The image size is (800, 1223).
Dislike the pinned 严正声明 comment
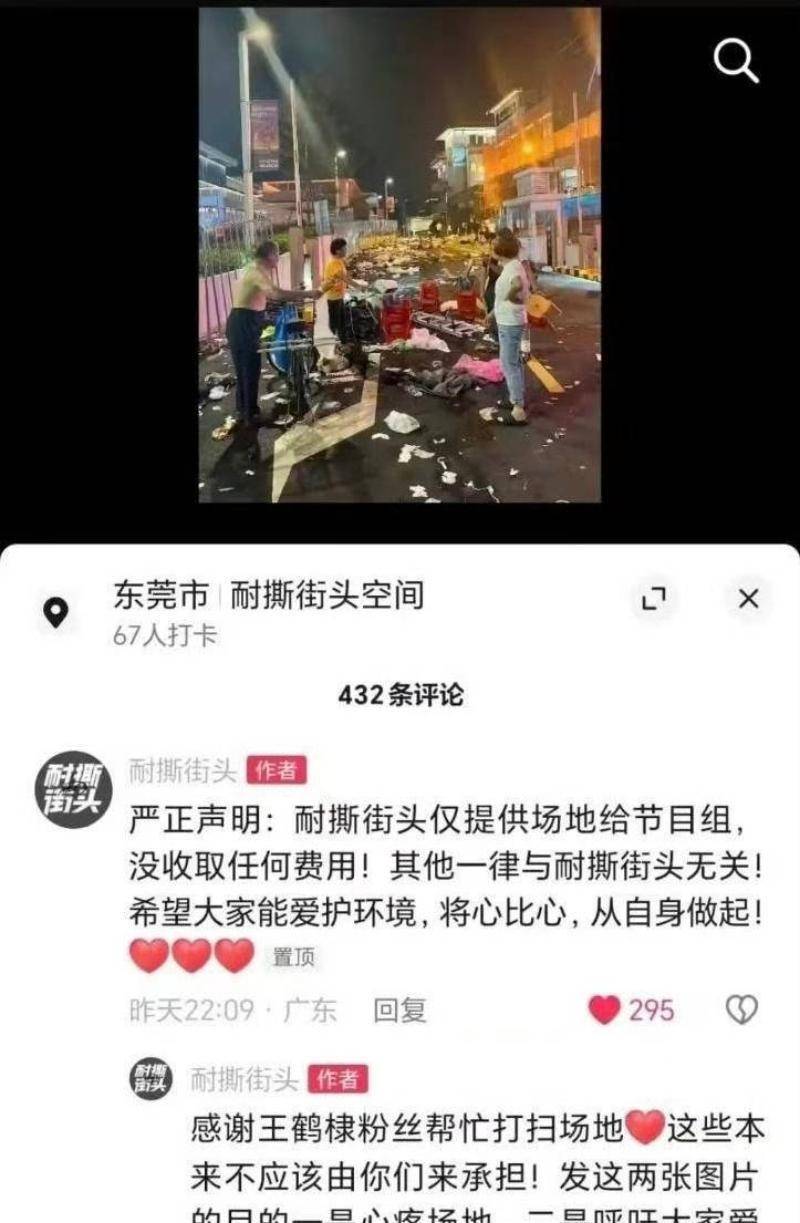click(741, 1010)
